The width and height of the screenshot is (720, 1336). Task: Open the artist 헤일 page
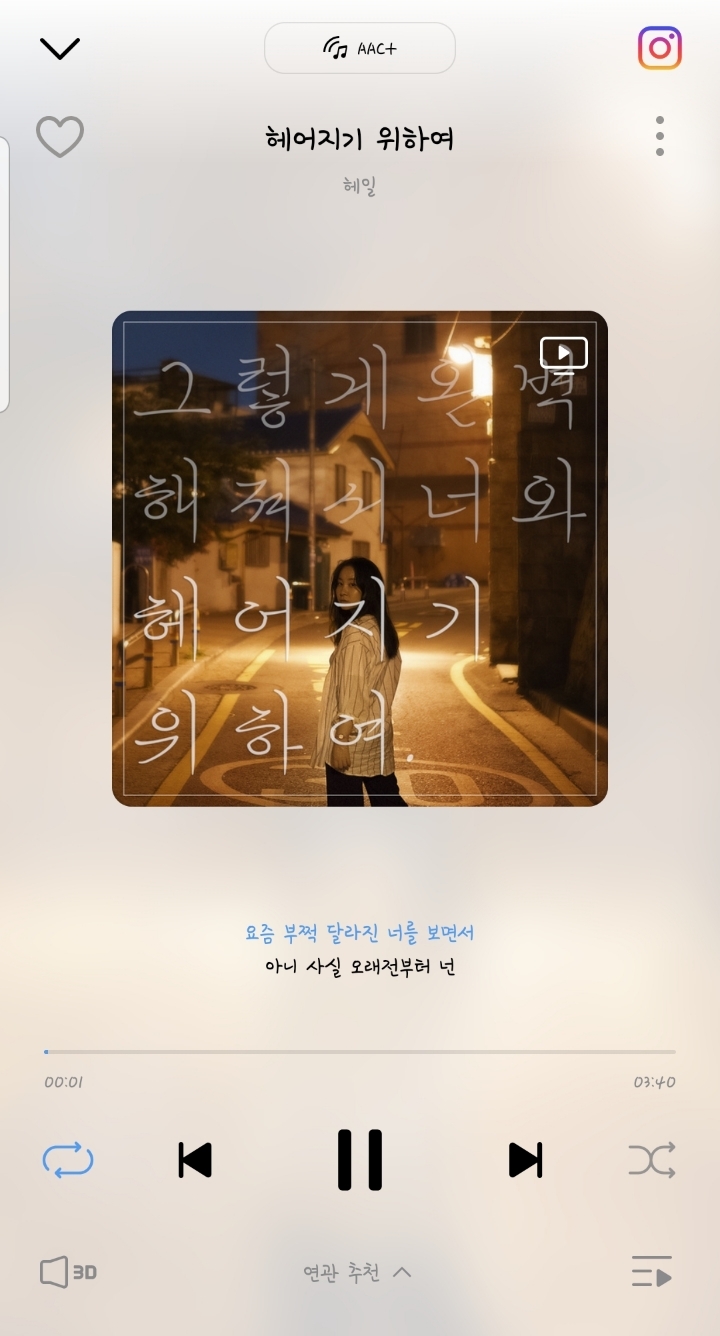coord(360,186)
